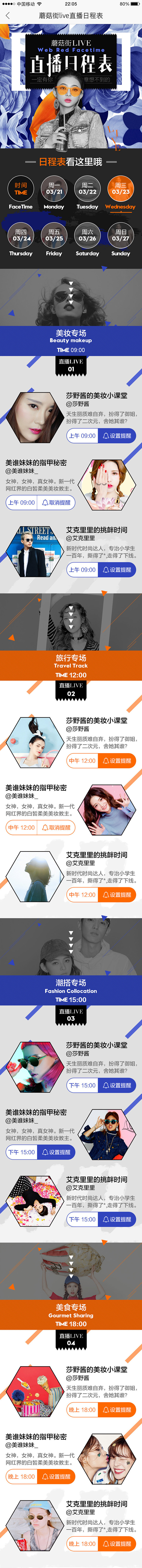Select the Monday 03/21 date tab
142x1568 pixels.
click(x=54, y=189)
